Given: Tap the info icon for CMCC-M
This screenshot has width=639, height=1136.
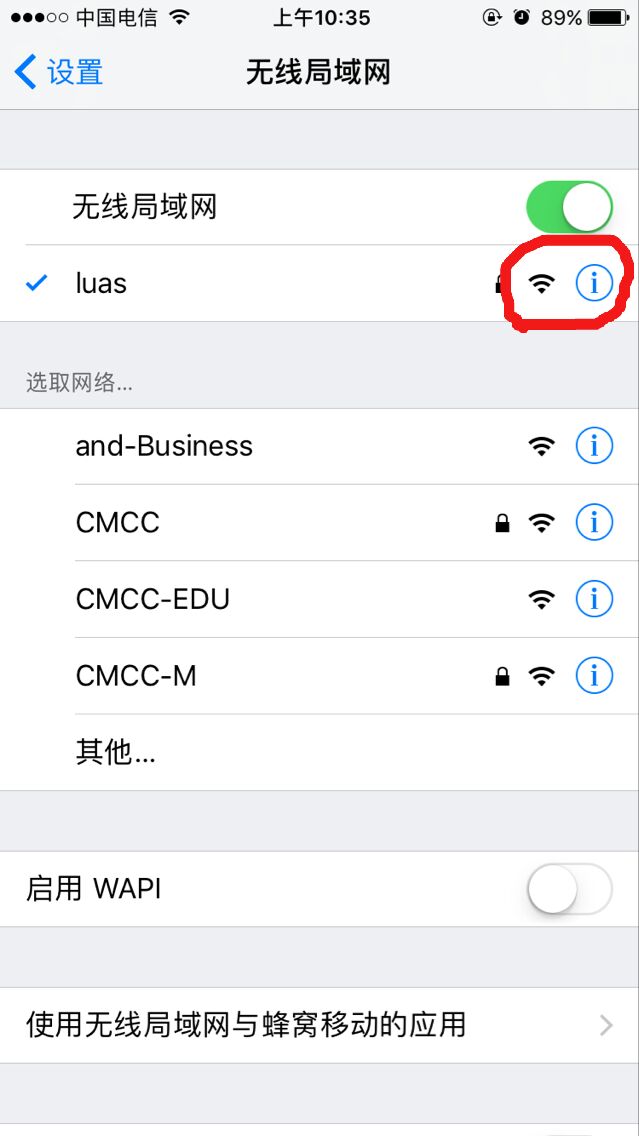Looking at the screenshot, I should [594, 676].
